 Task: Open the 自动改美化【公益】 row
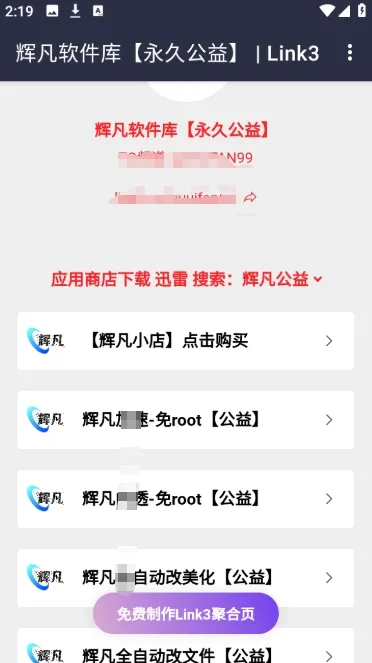[x=186, y=578]
